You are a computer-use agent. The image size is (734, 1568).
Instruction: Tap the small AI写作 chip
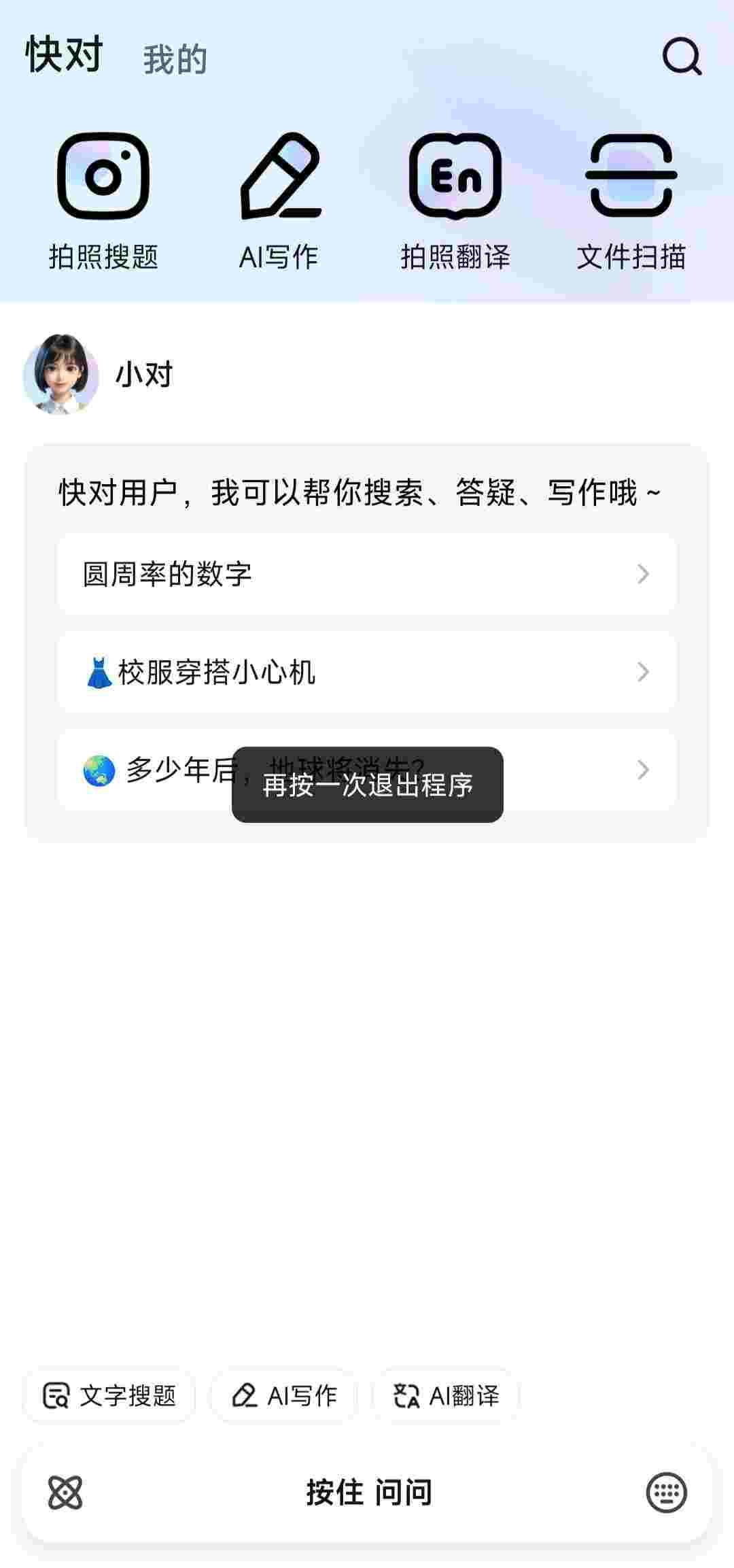[x=284, y=1396]
